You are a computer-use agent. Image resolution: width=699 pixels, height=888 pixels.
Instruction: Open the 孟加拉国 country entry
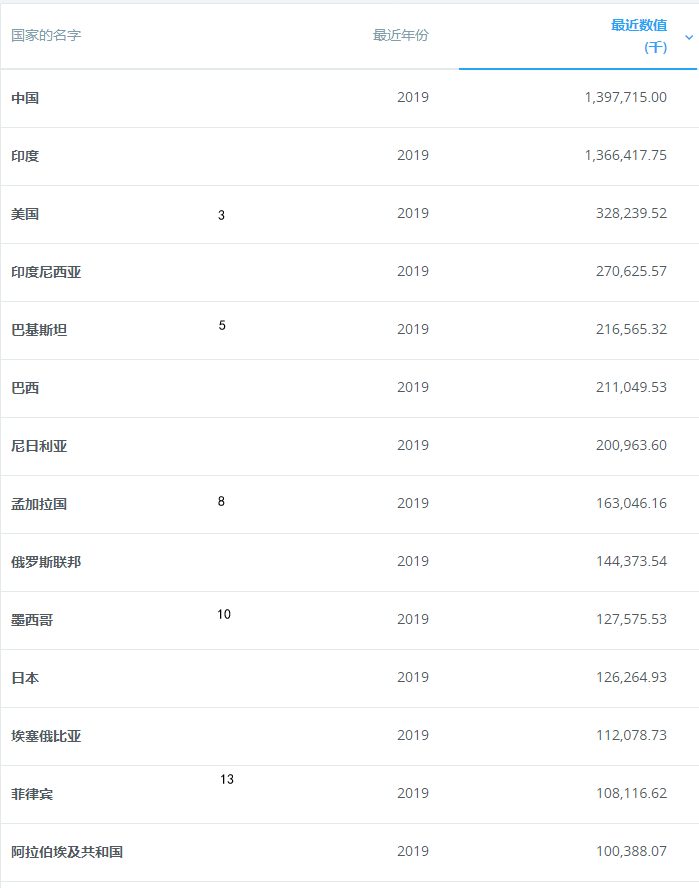39,505
